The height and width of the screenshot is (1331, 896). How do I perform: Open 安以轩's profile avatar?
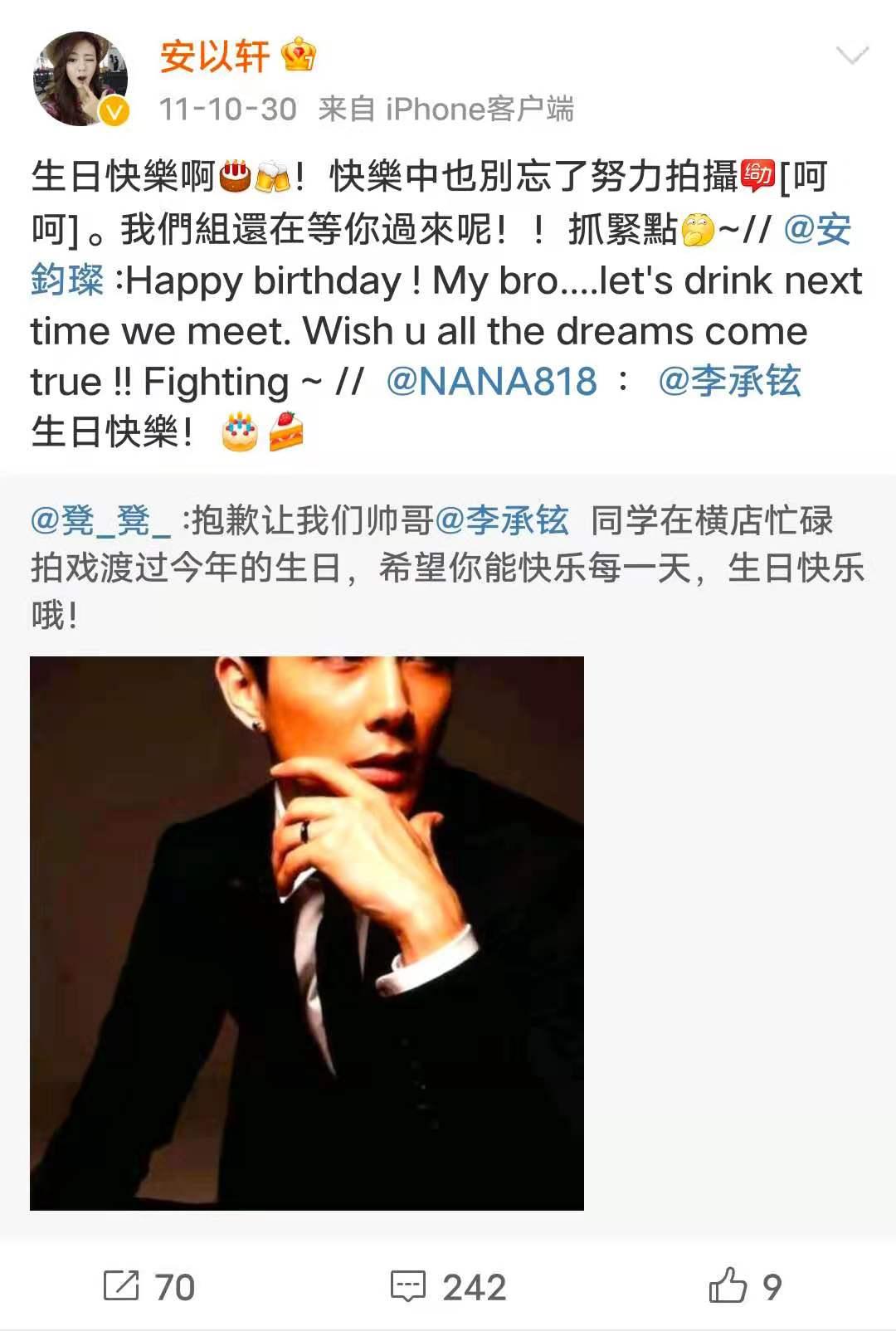(x=80, y=79)
